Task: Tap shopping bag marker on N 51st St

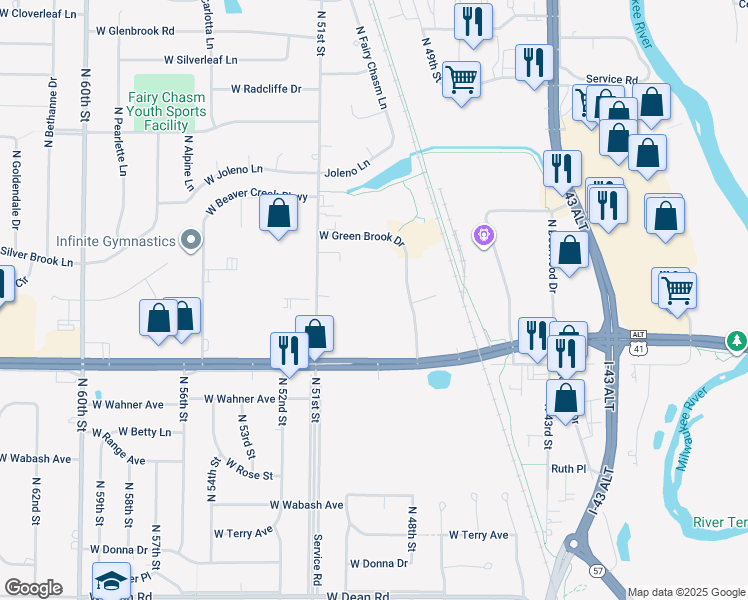Action: coord(315,334)
